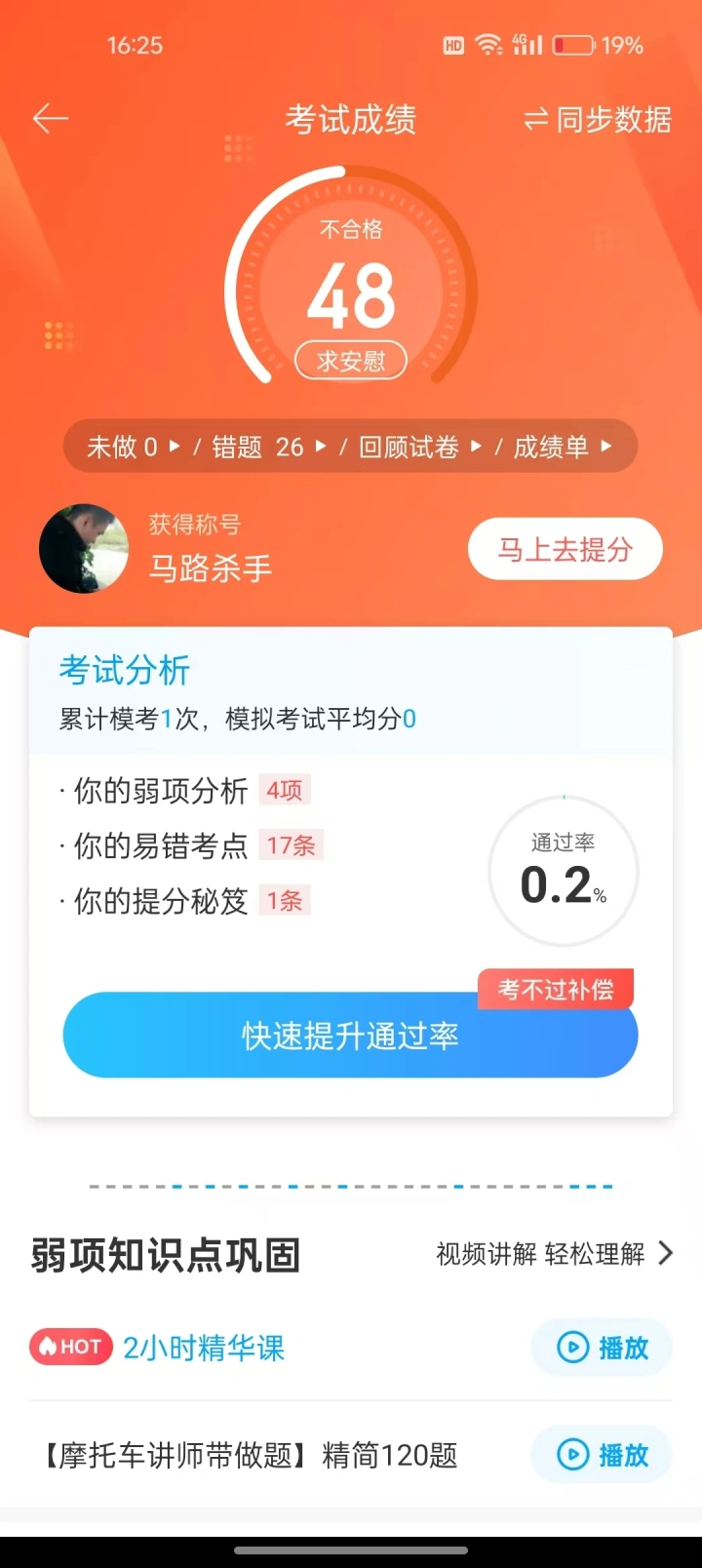Tap 马上去提分 to improve score
Image resolution: width=702 pixels, height=1568 pixels.
pos(565,549)
